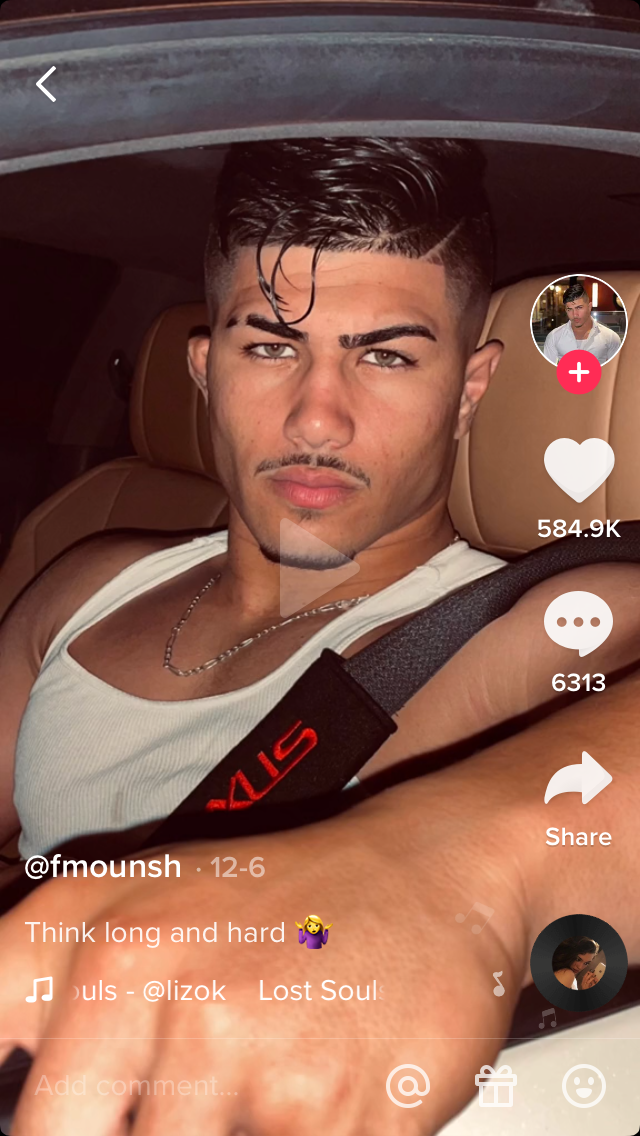
Task: Follow the creator with the plus button
Action: coord(578,372)
